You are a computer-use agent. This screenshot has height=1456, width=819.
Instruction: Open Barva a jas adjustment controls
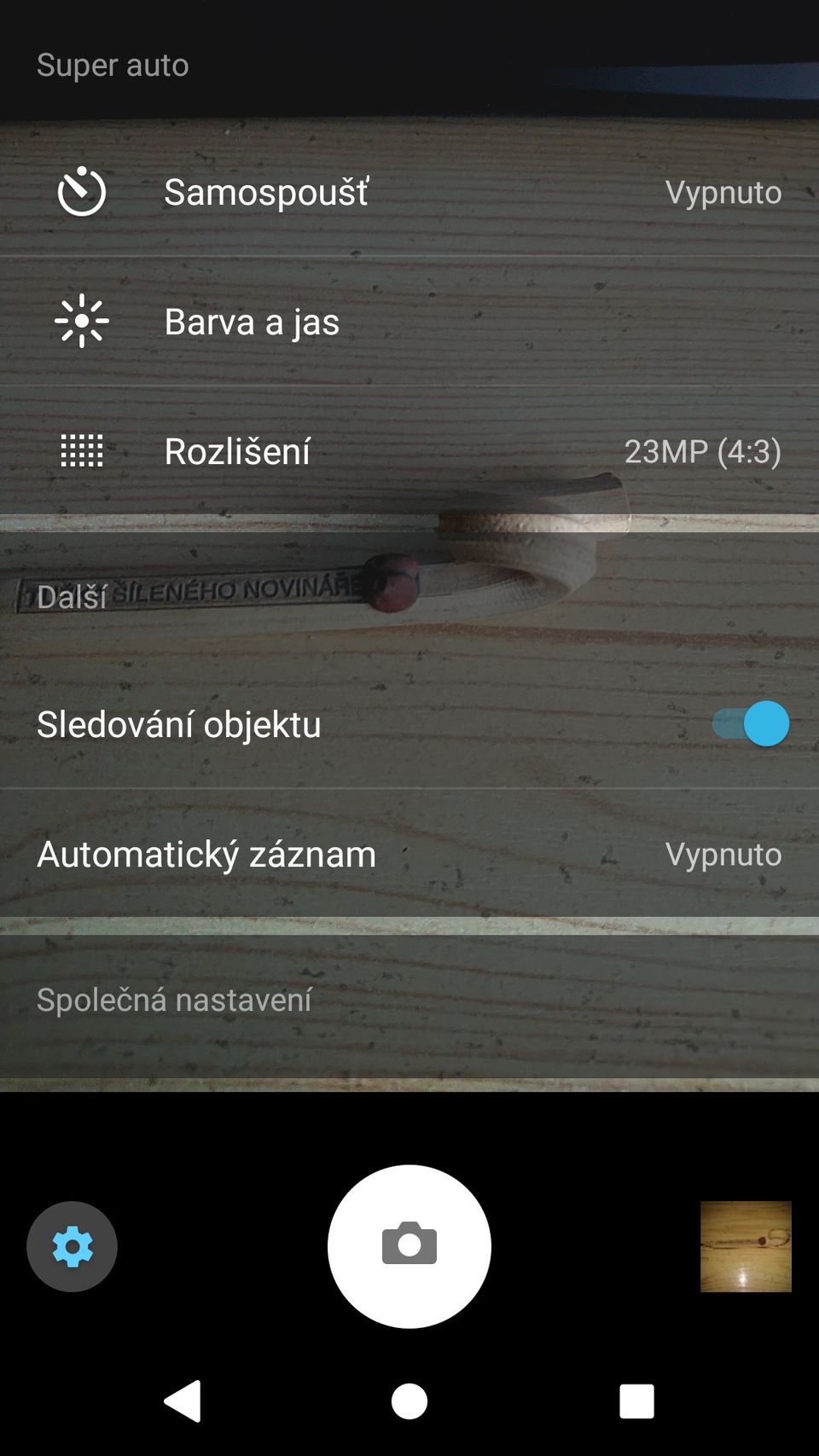tap(252, 322)
